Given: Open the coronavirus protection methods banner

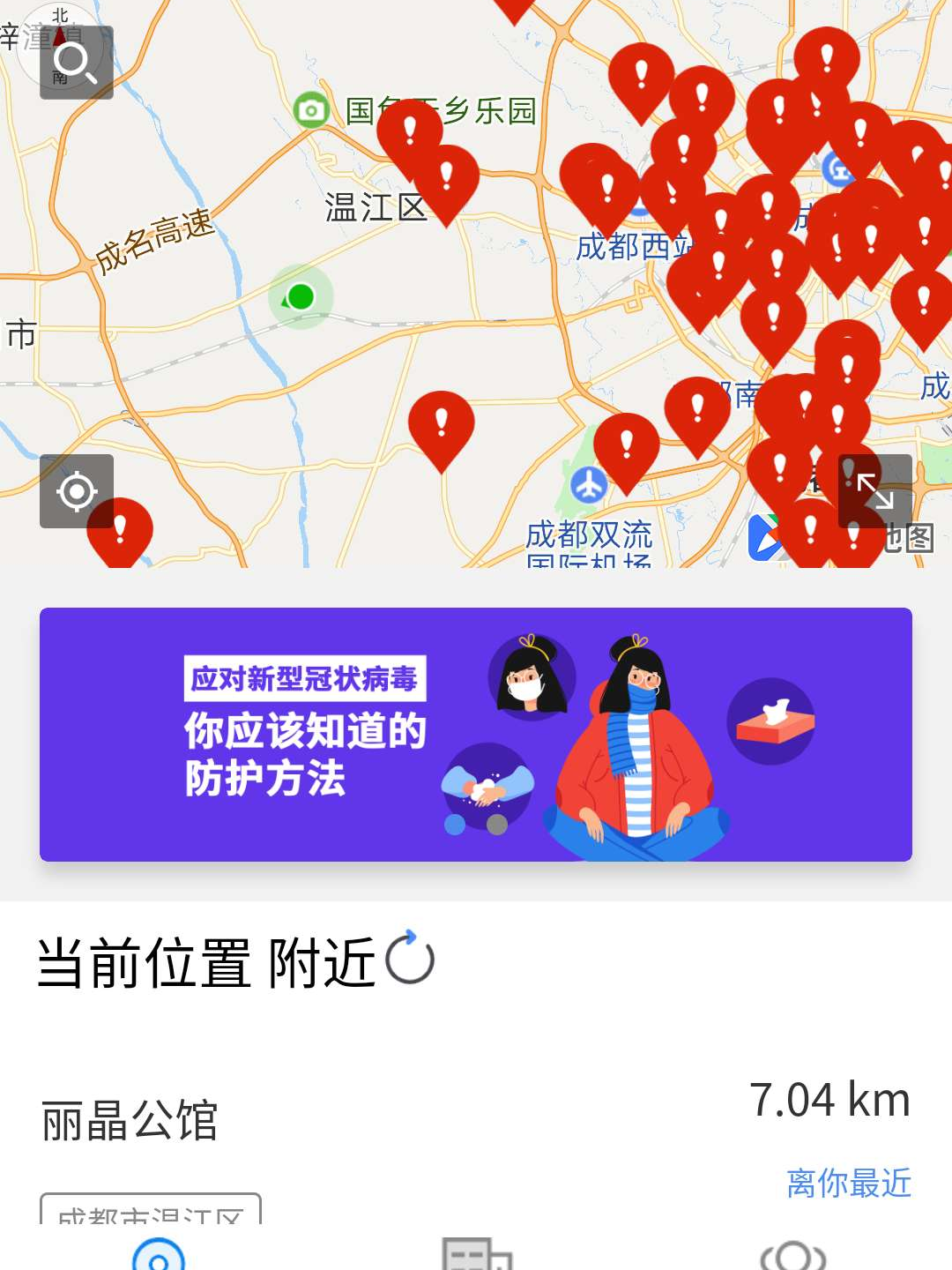Looking at the screenshot, I should coord(476,734).
